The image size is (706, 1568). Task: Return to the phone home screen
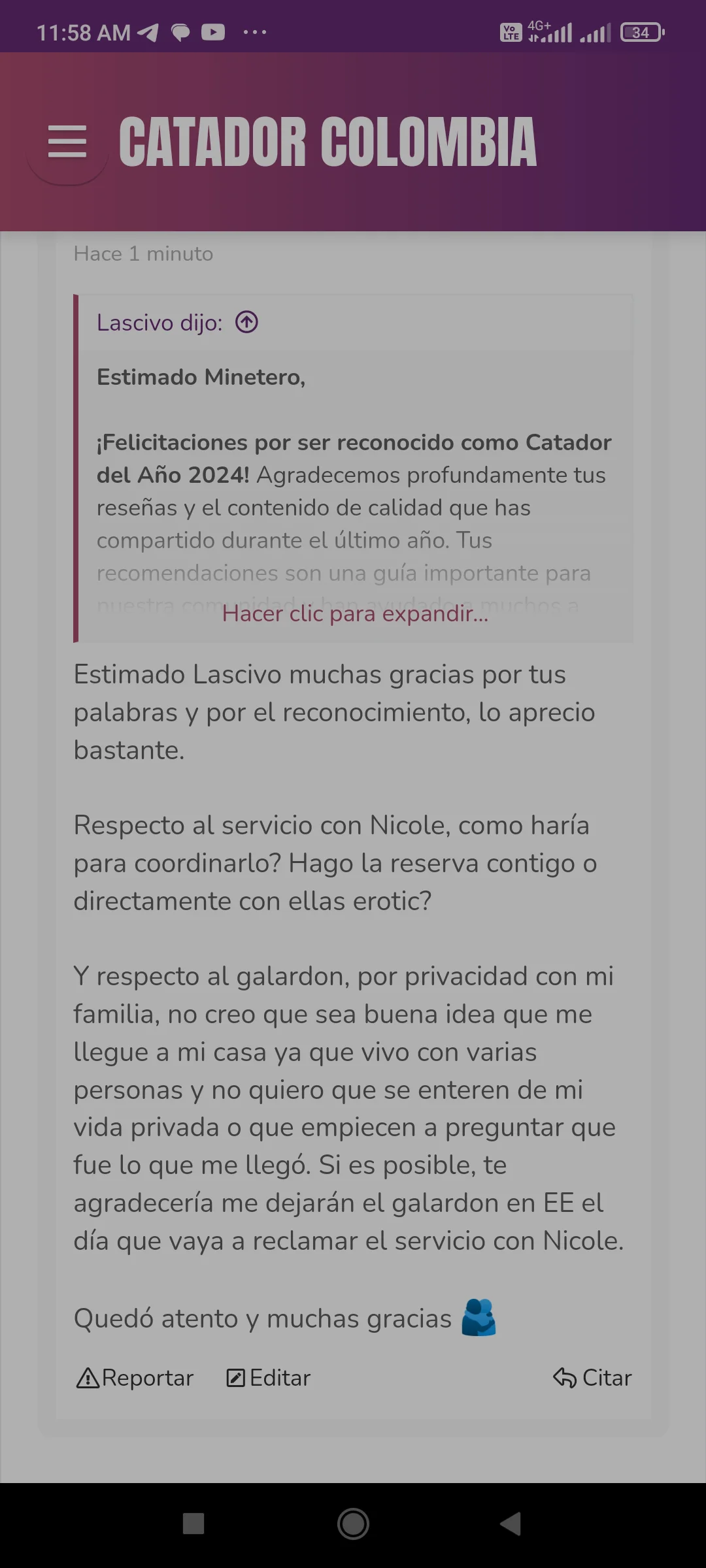click(353, 1524)
